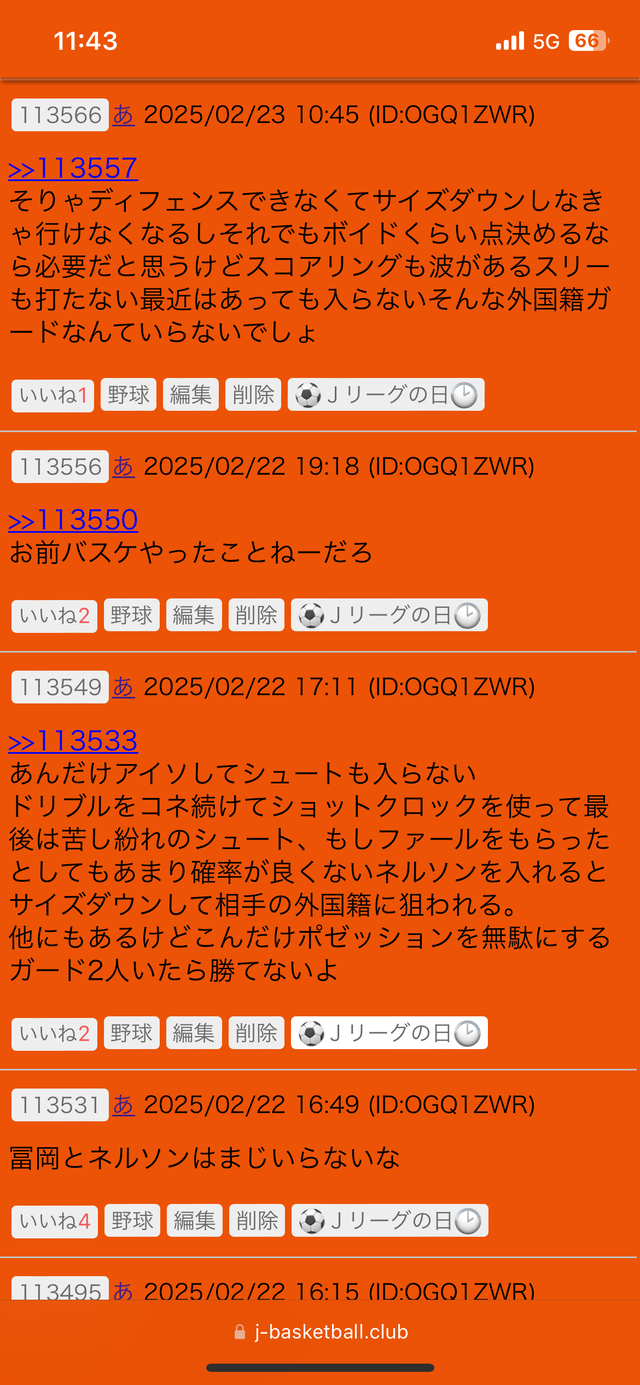This screenshot has width=640, height=1385.
Task: Delete post 113531 using 削除
Action: 256,1220
